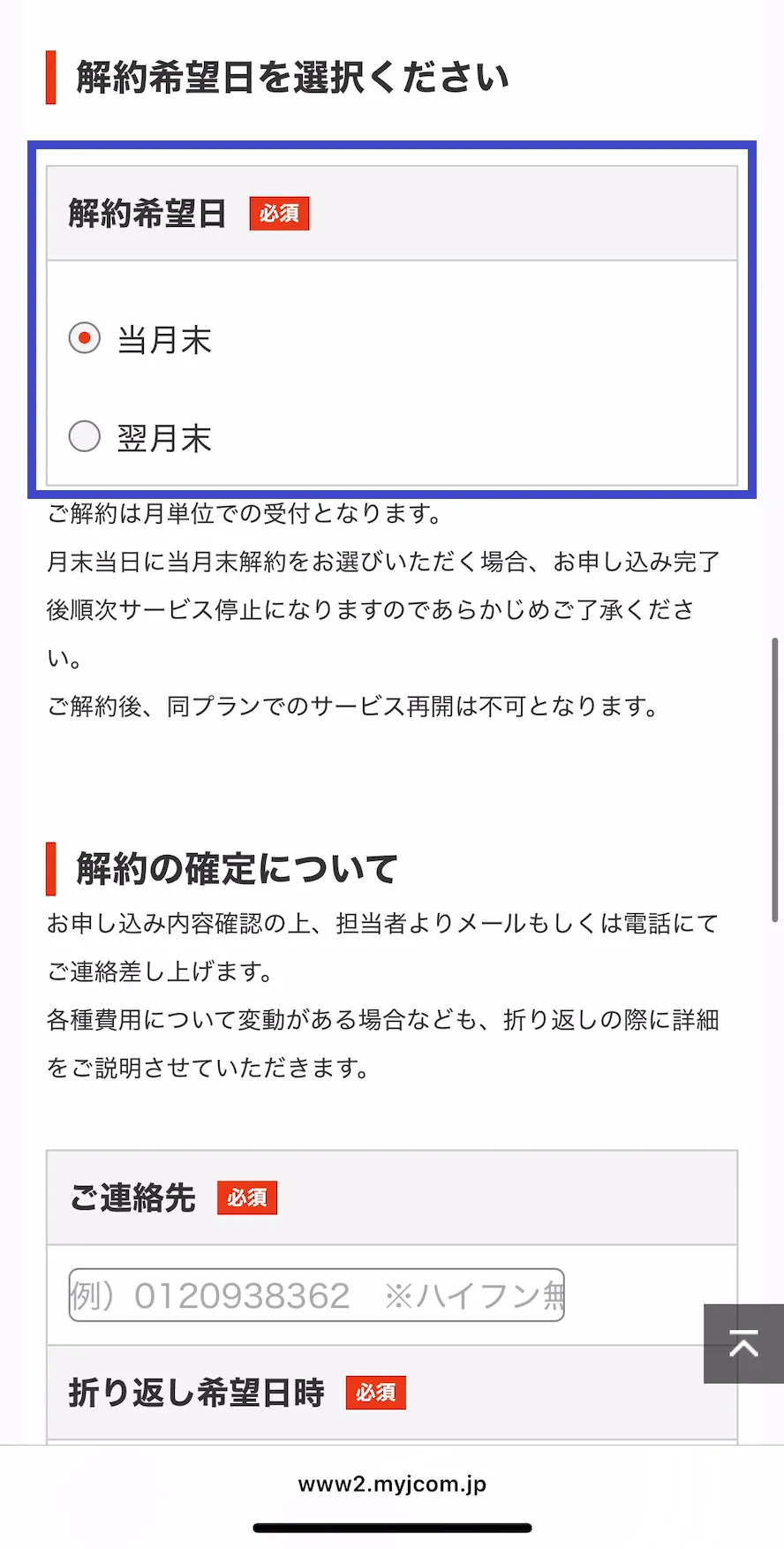784x1549 pixels.
Task: Jump back to top of page
Action: 743,1344
